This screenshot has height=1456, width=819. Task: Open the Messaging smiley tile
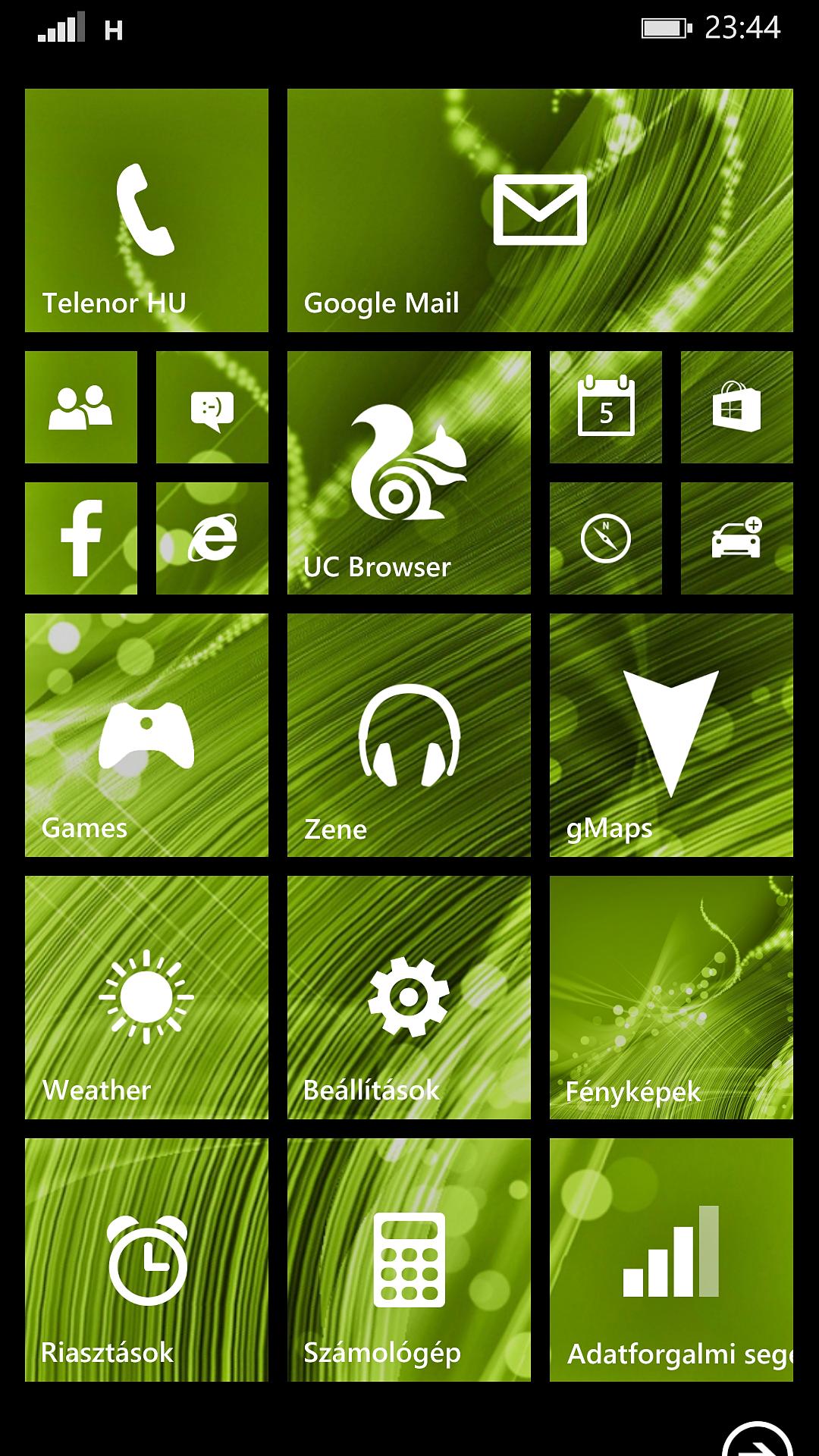click(212, 407)
